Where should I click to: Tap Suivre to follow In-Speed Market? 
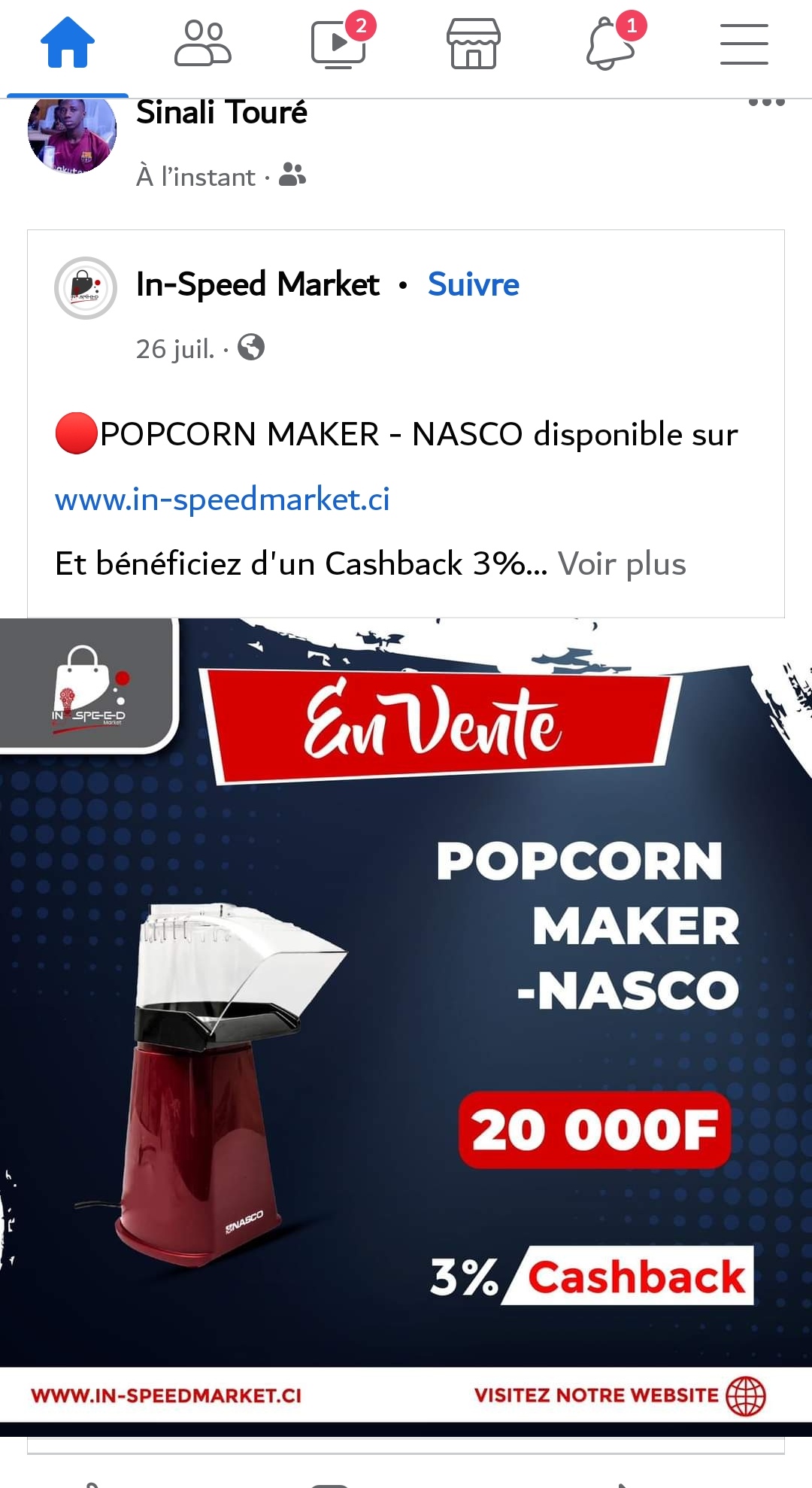(x=474, y=284)
